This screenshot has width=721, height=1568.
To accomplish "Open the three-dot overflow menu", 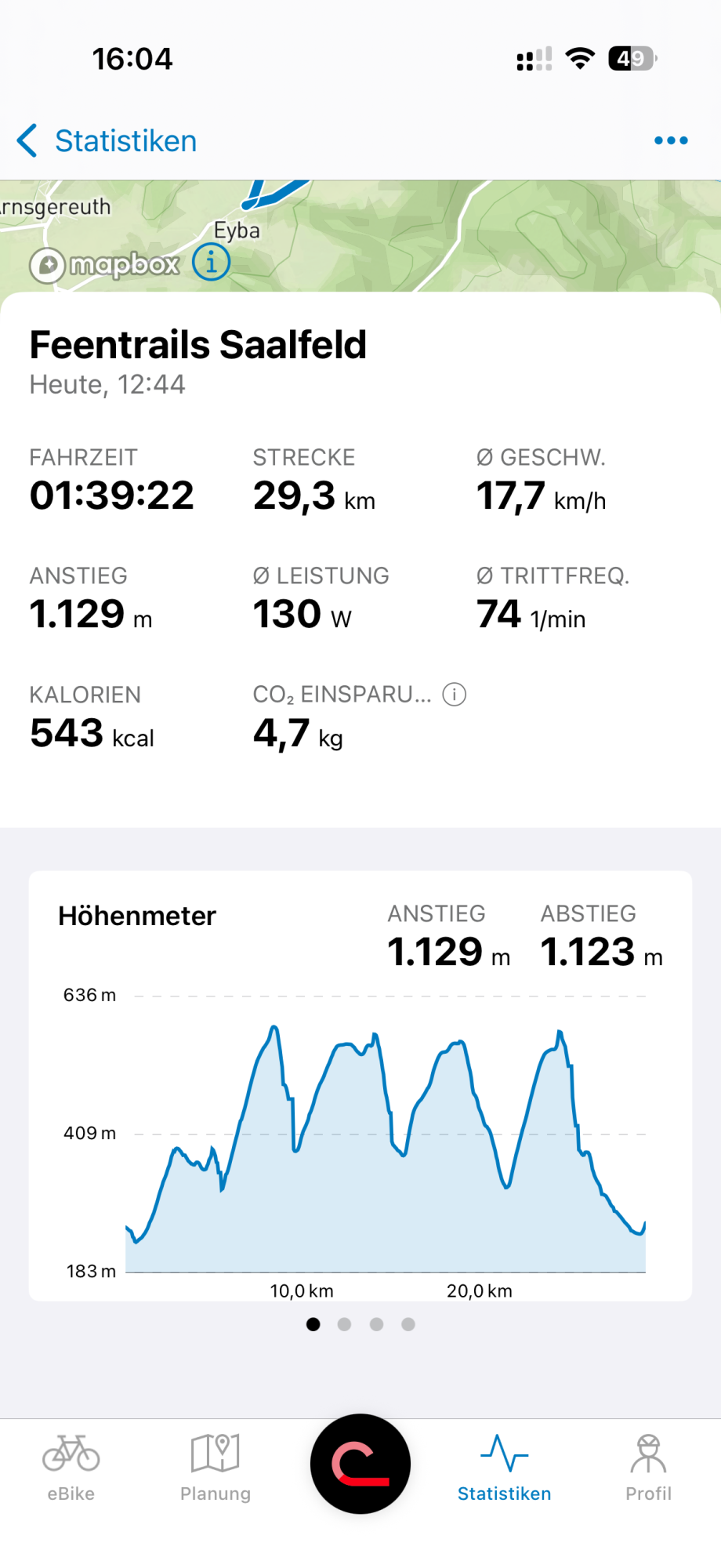I will 671,141.
